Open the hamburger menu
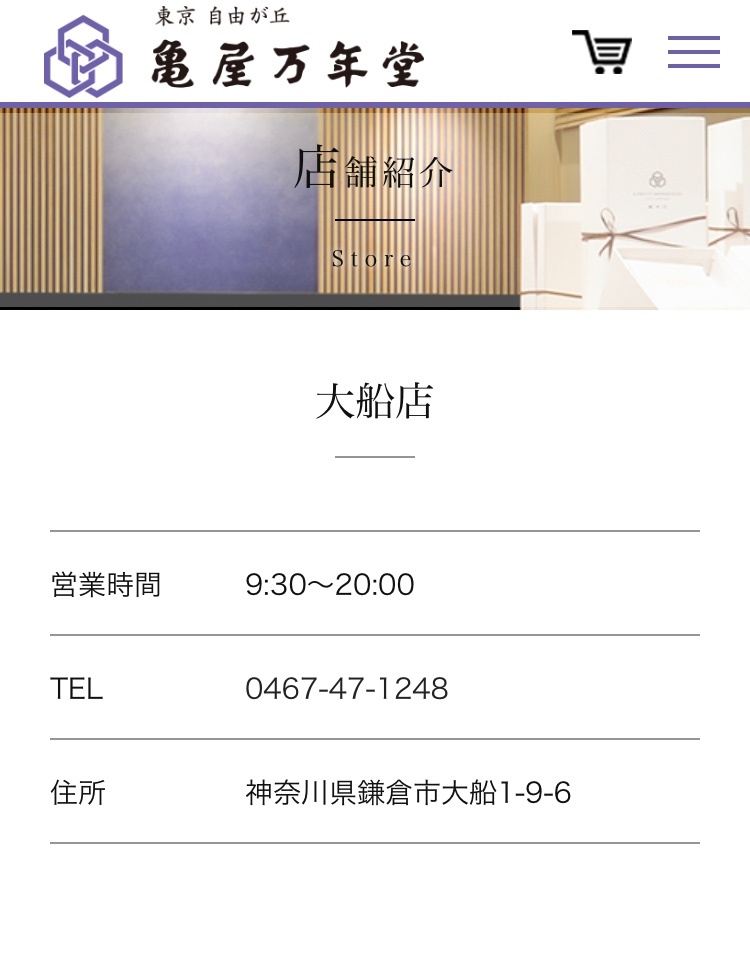Screen dimensions: 750x966 694,52
